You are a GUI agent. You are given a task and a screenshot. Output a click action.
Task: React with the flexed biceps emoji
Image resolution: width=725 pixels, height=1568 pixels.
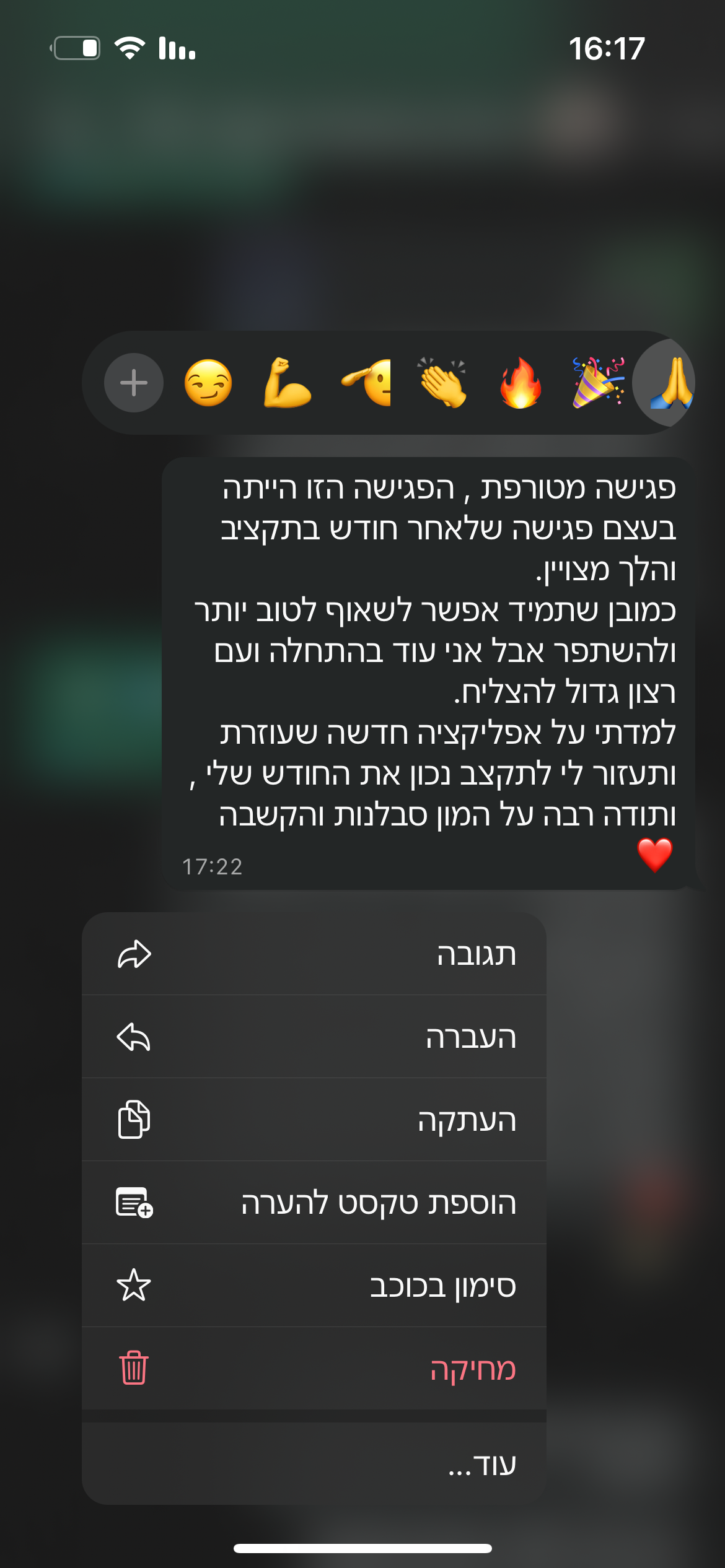click(x=286, y=383)
